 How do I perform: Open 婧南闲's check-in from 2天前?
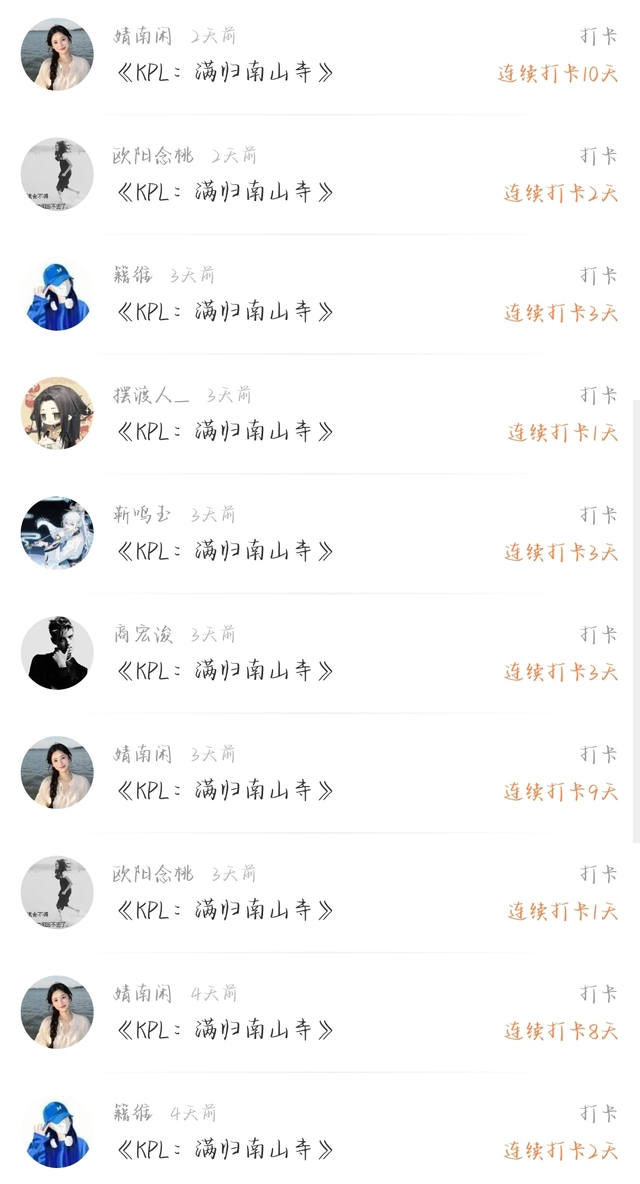[x=225, y=72]
